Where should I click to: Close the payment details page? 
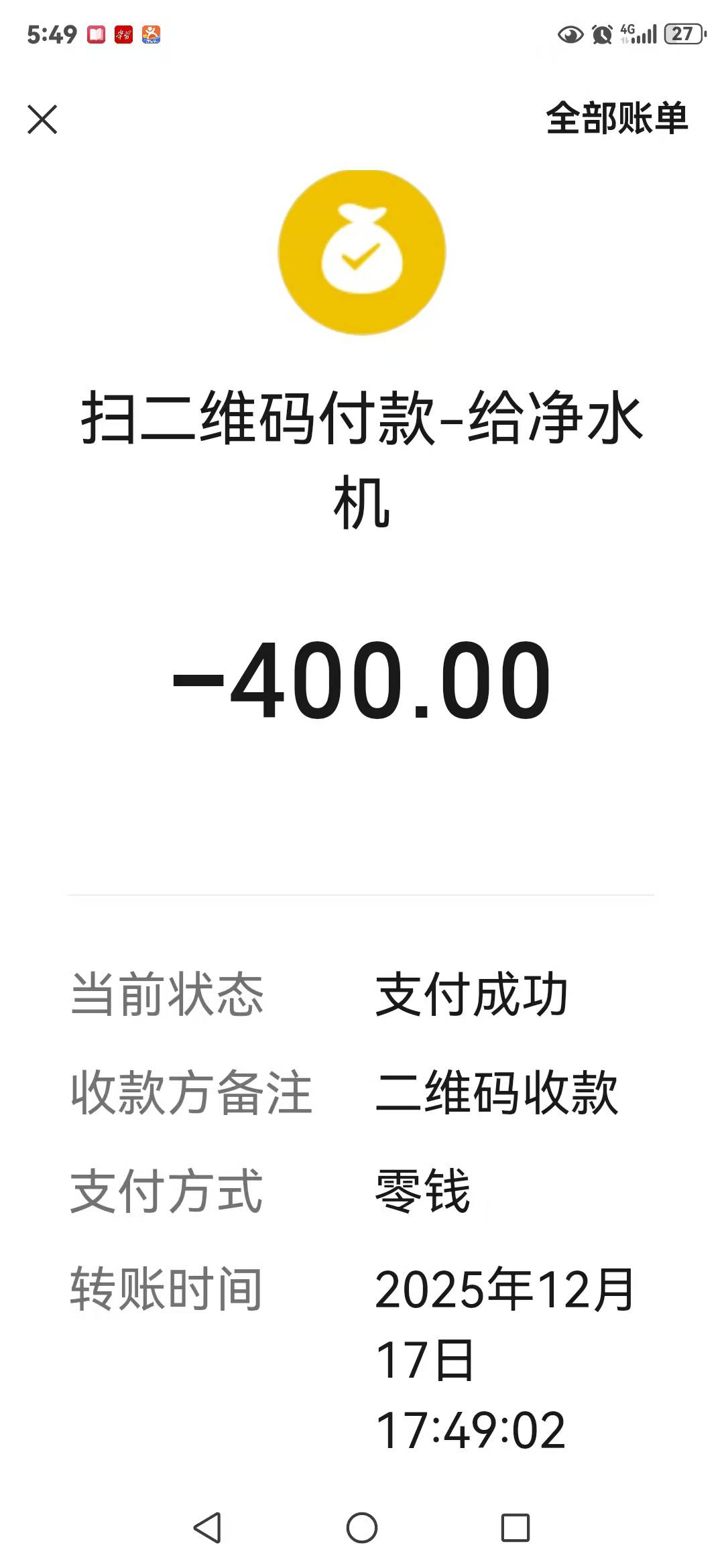(x=42, y=119)
